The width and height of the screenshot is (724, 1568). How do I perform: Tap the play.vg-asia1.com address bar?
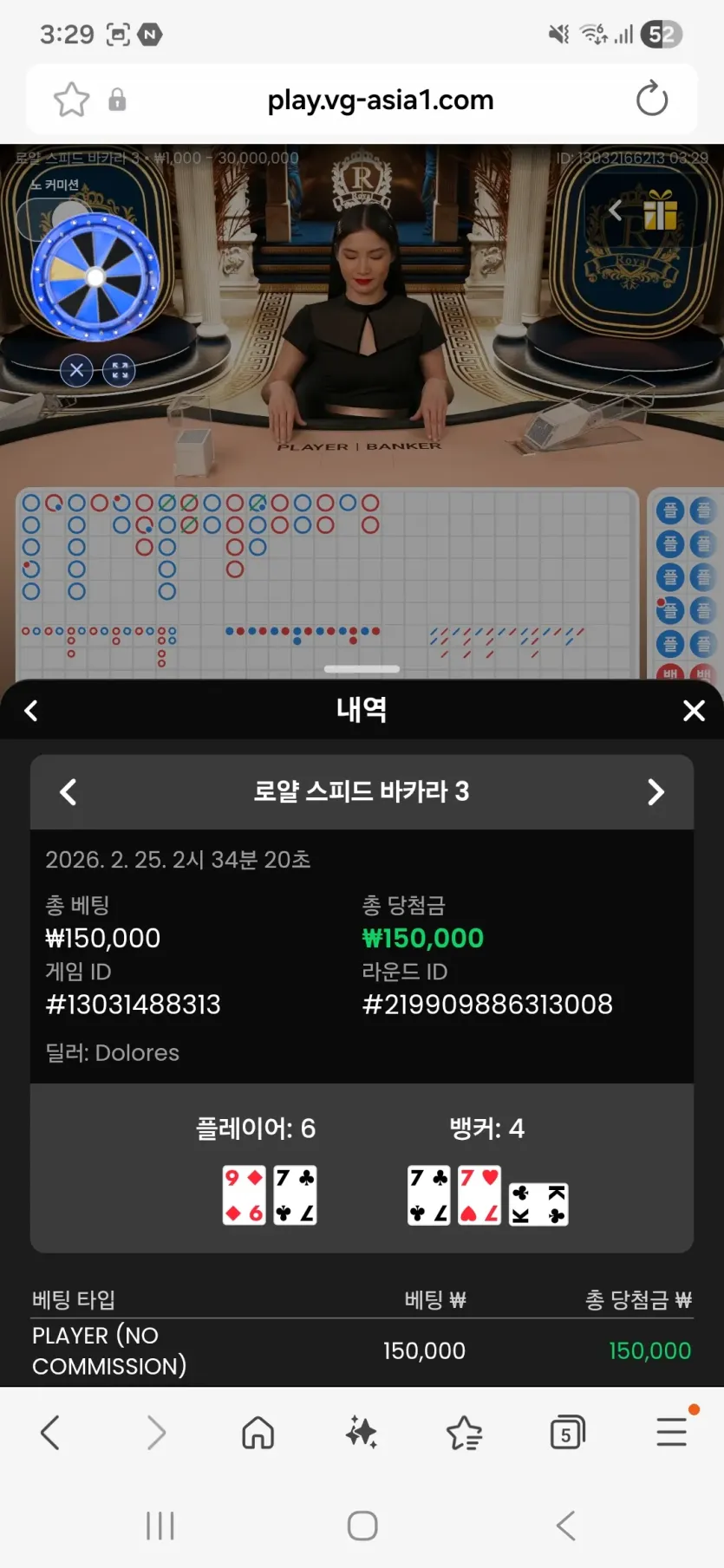tap(380, 100)
